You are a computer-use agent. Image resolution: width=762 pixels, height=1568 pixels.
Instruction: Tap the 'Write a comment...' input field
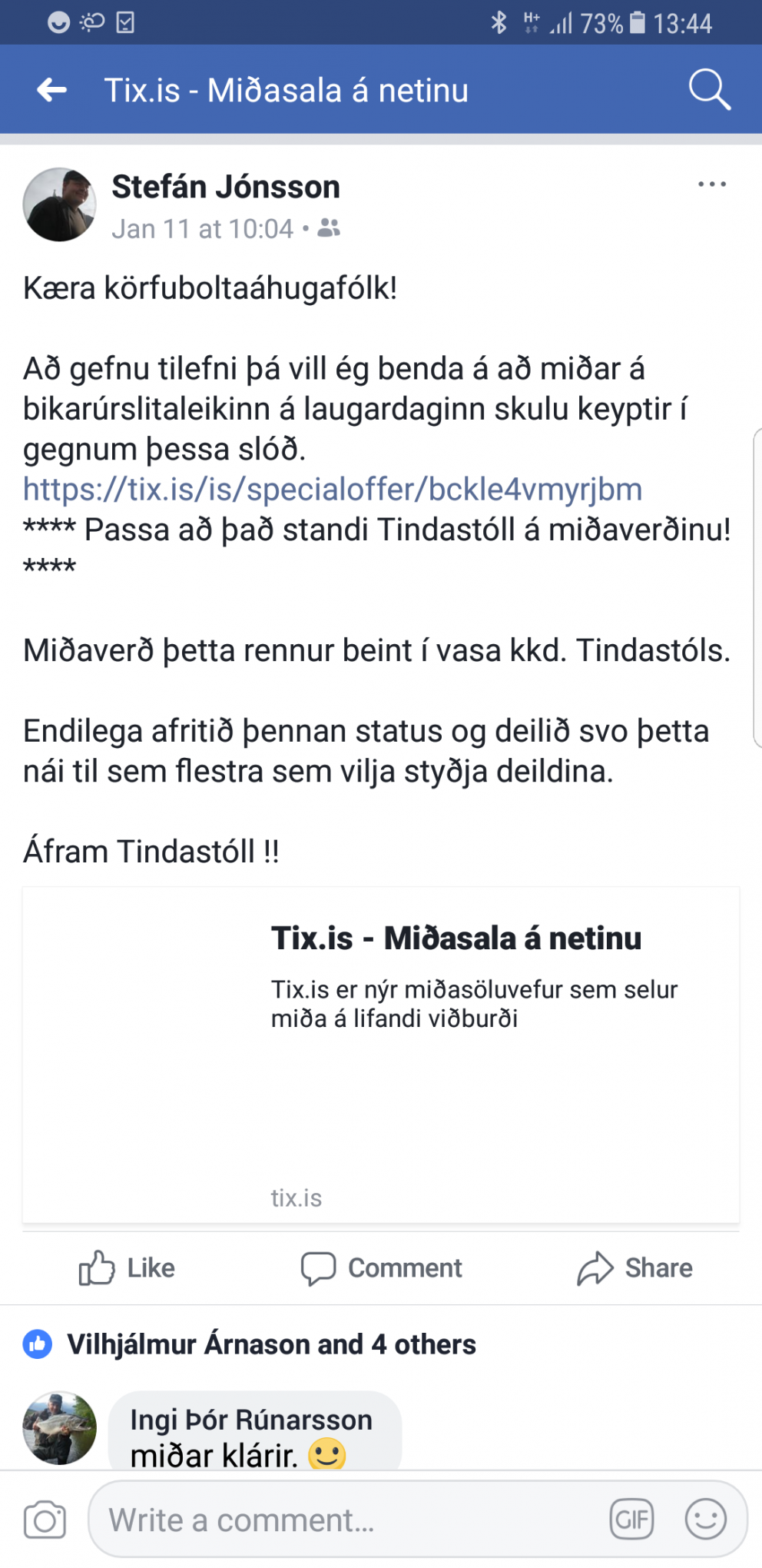pos(307,1518)
